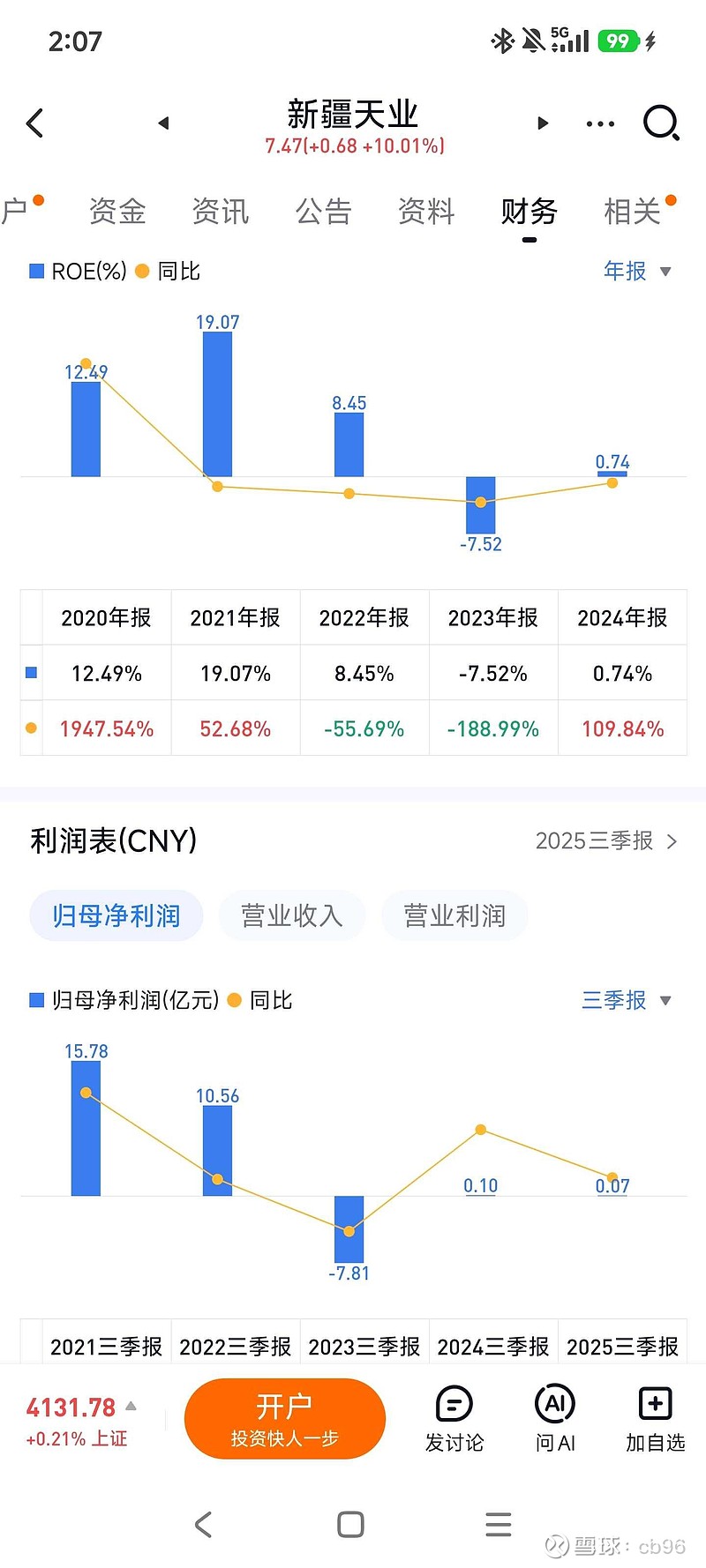Viewport: 706px width, 1568px height.
Task: Tap the 发讨论 discussion icon
Action: pyautogui.click(x=454, y=1417)
